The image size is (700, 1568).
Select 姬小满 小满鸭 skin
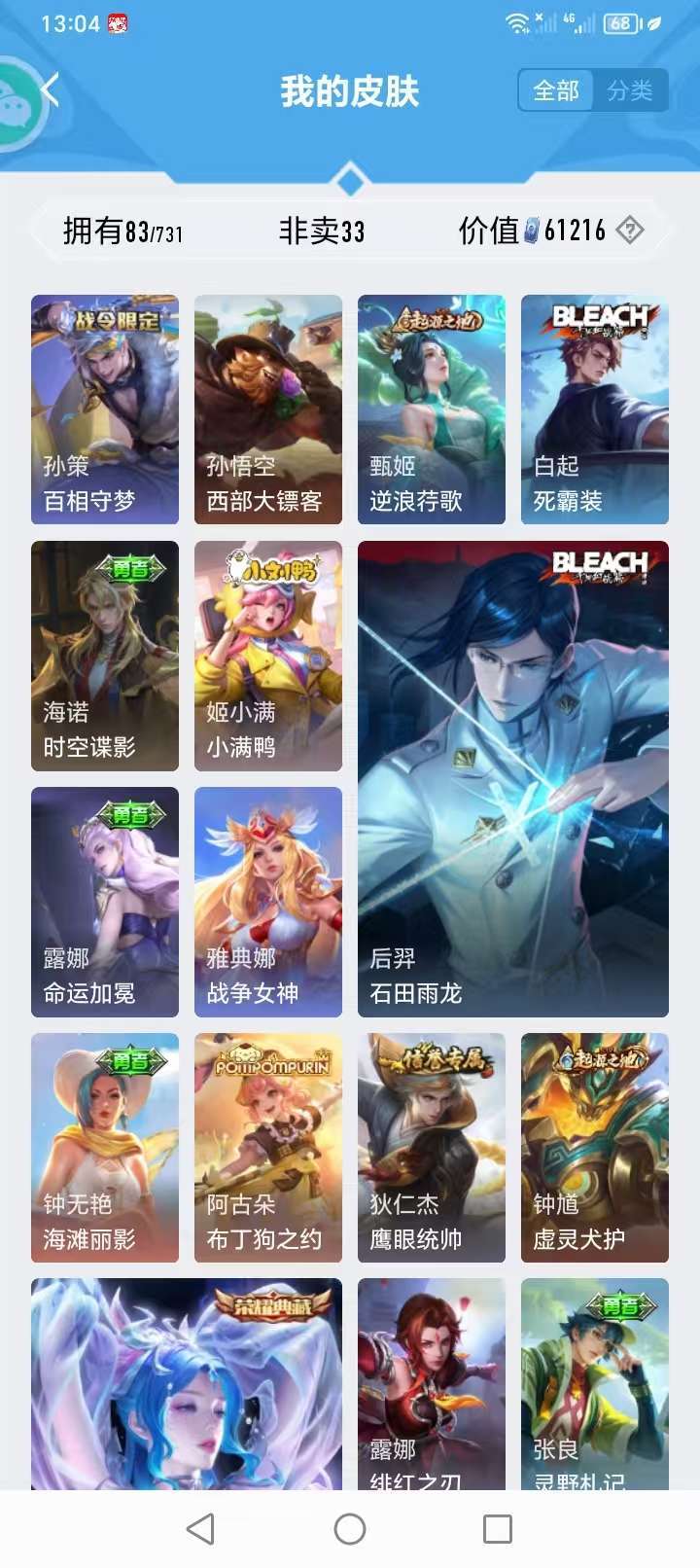click(x=268, y=656)
